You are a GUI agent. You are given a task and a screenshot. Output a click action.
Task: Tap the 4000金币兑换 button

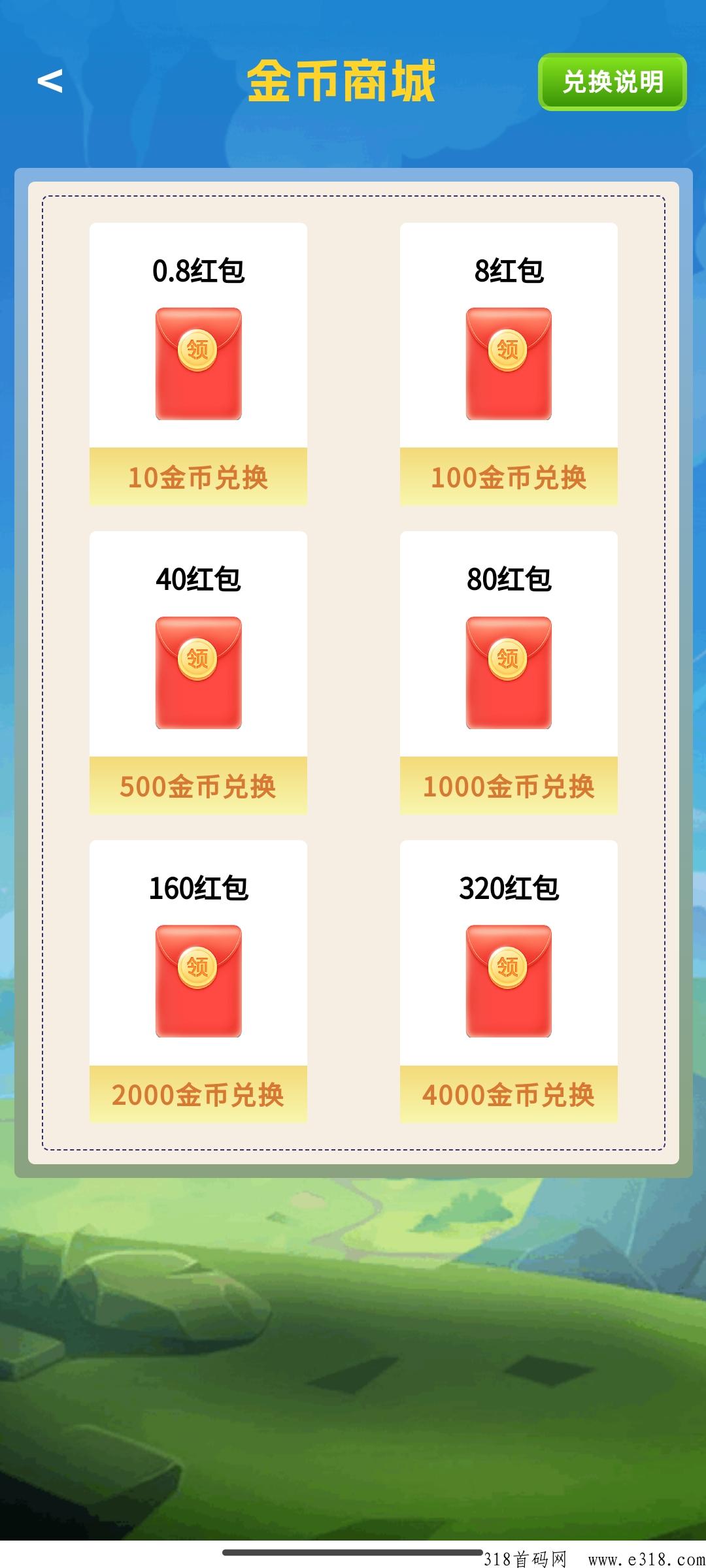tap(509, 1094)
